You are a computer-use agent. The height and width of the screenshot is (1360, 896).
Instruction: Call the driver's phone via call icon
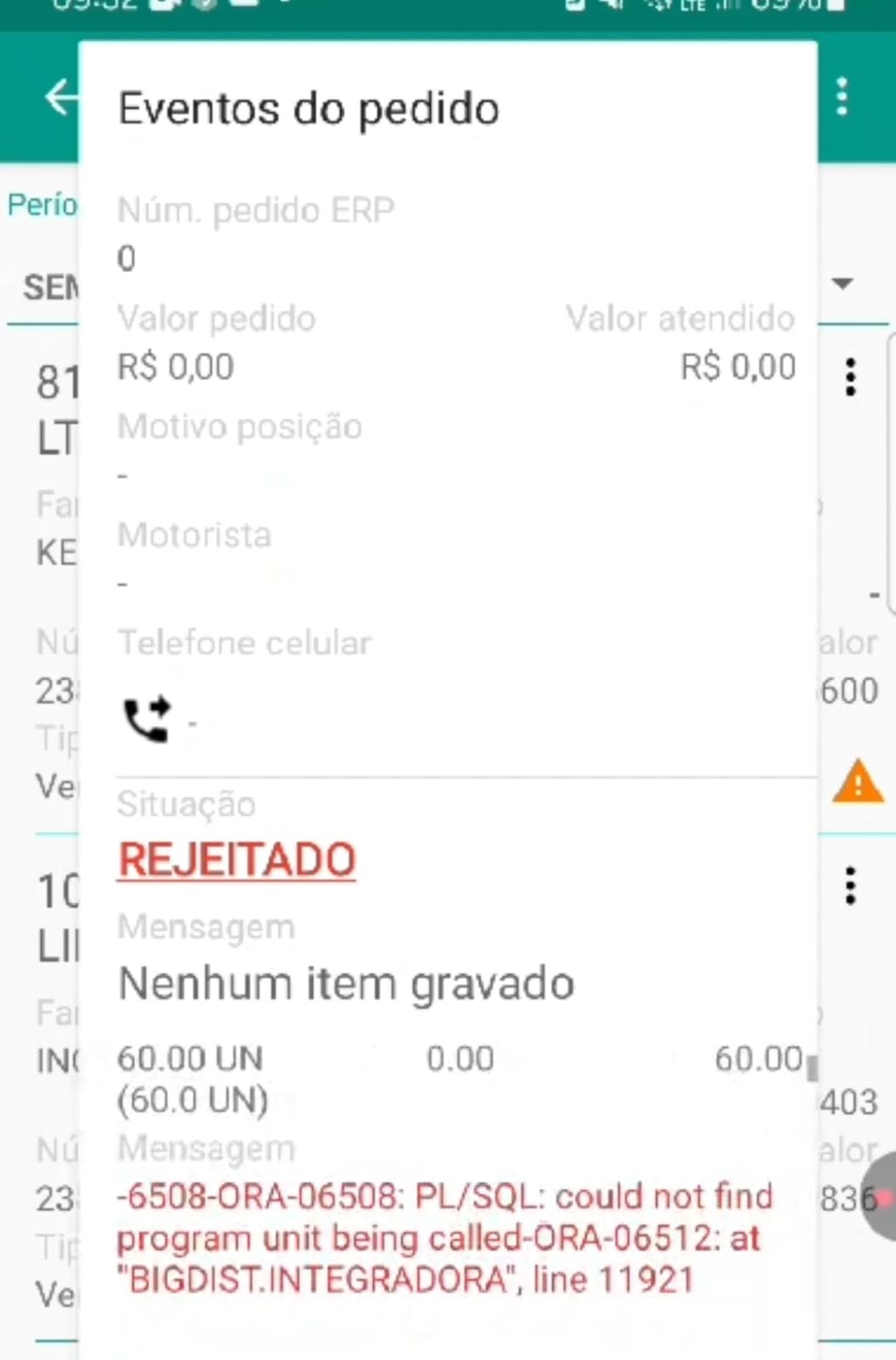point(147,719)
